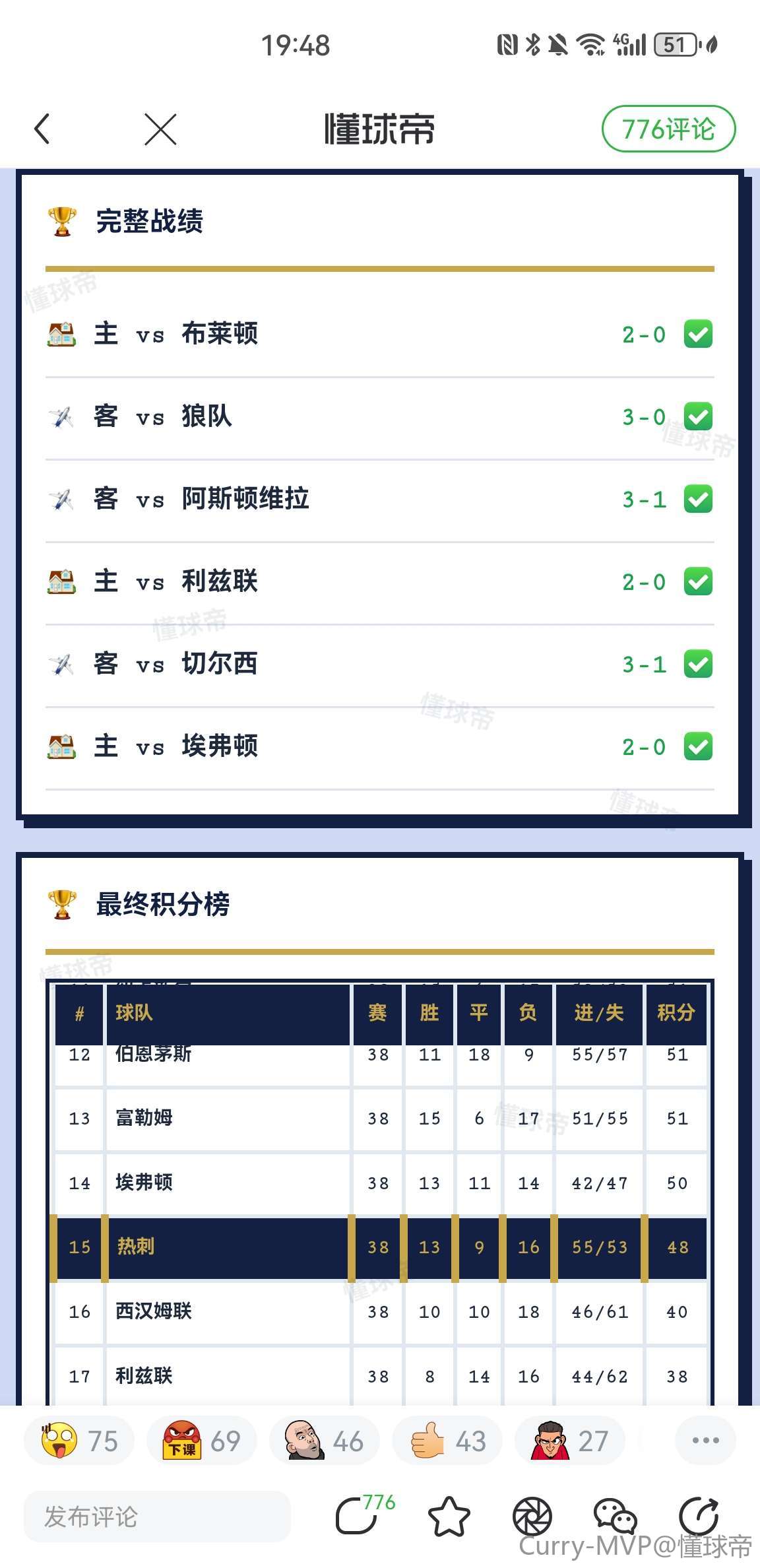Close the page with the X icon
The height and width of the screenshot is (1568, 760).
pos(160,129)
